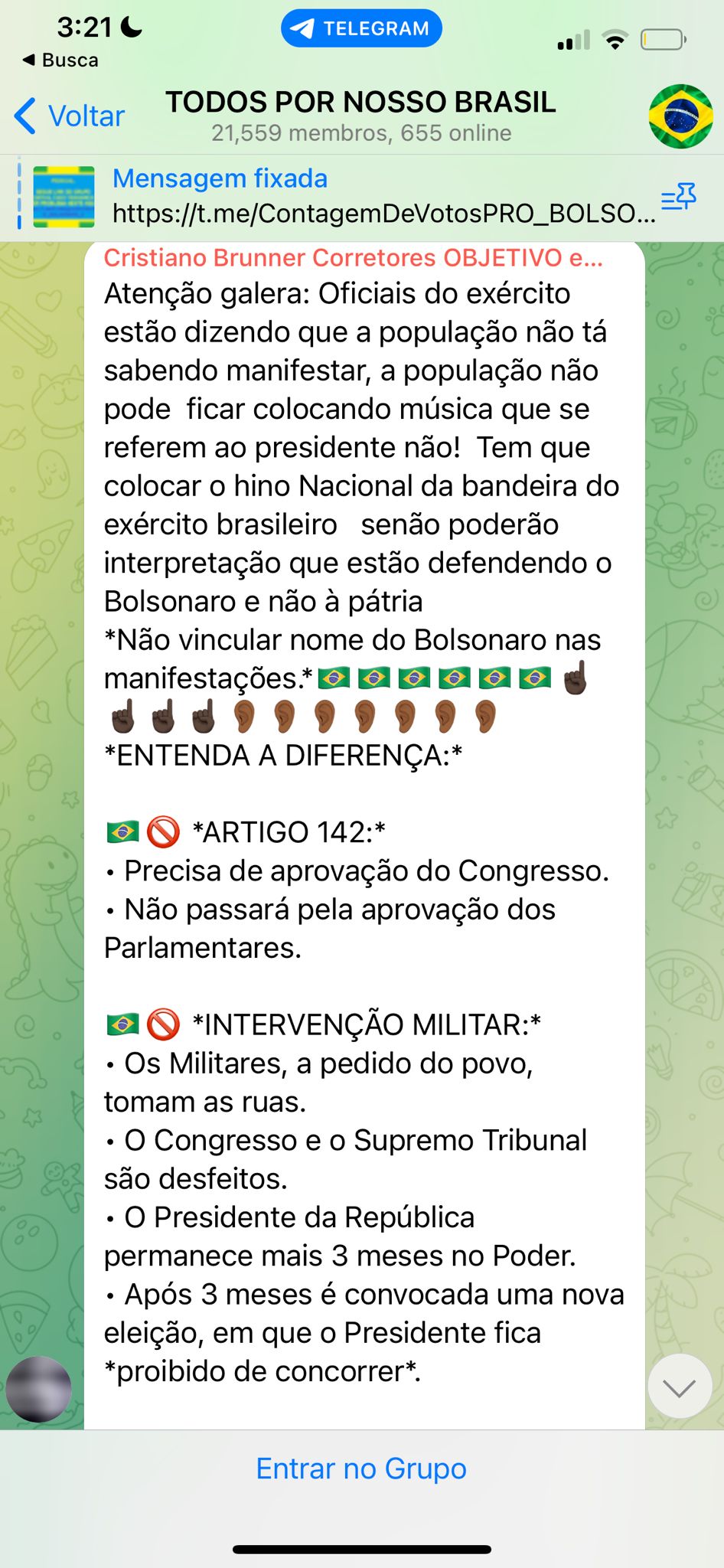
Task: Join the group via Entrar no Grupo
Action: (x=361, y=1468)
